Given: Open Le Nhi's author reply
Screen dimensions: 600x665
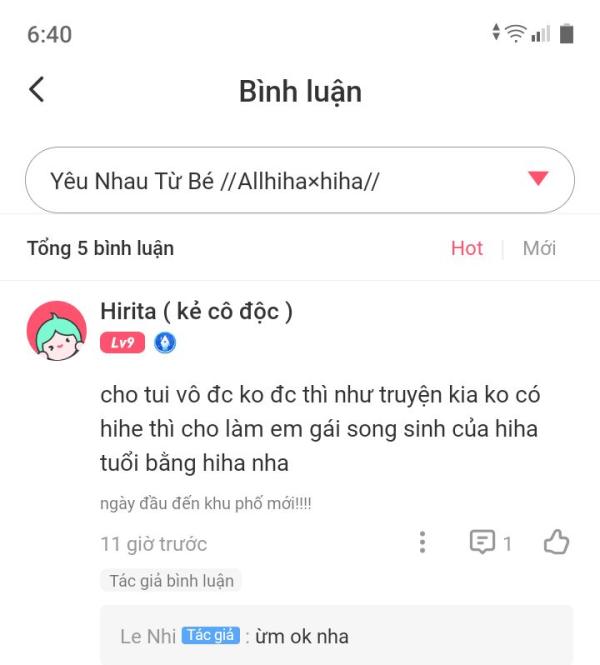Looking at the screenshot, I should click(x=336, y=636).
